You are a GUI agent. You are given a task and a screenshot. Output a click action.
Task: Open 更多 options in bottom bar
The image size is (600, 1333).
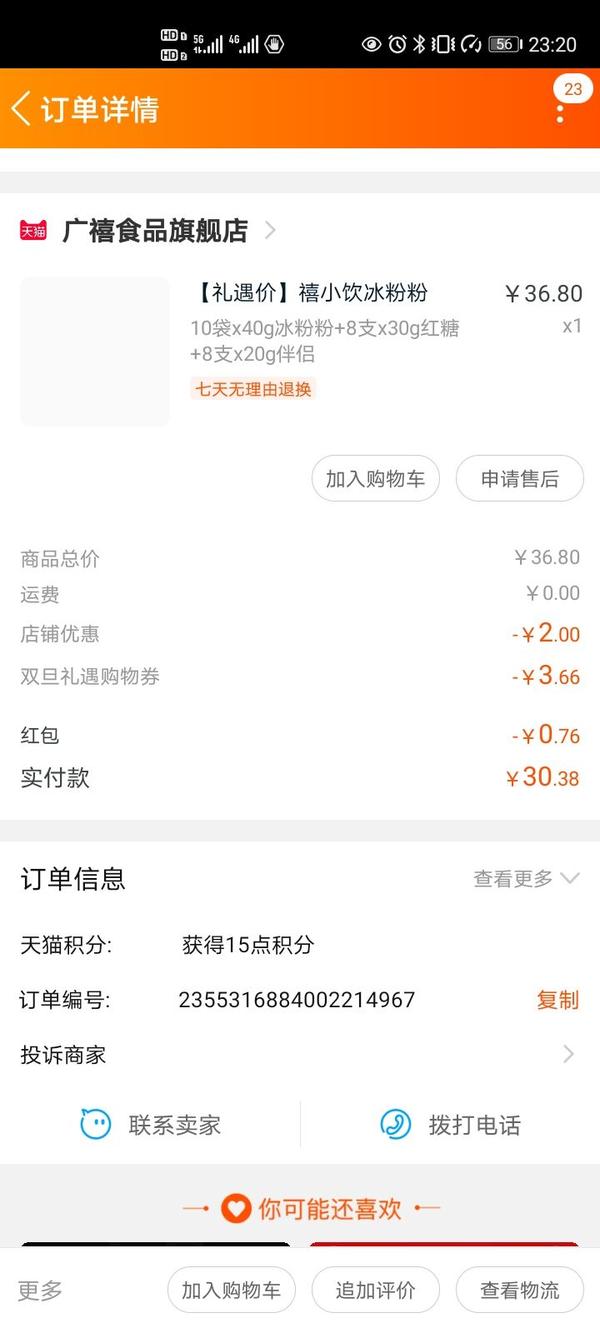click(40, 1291)
